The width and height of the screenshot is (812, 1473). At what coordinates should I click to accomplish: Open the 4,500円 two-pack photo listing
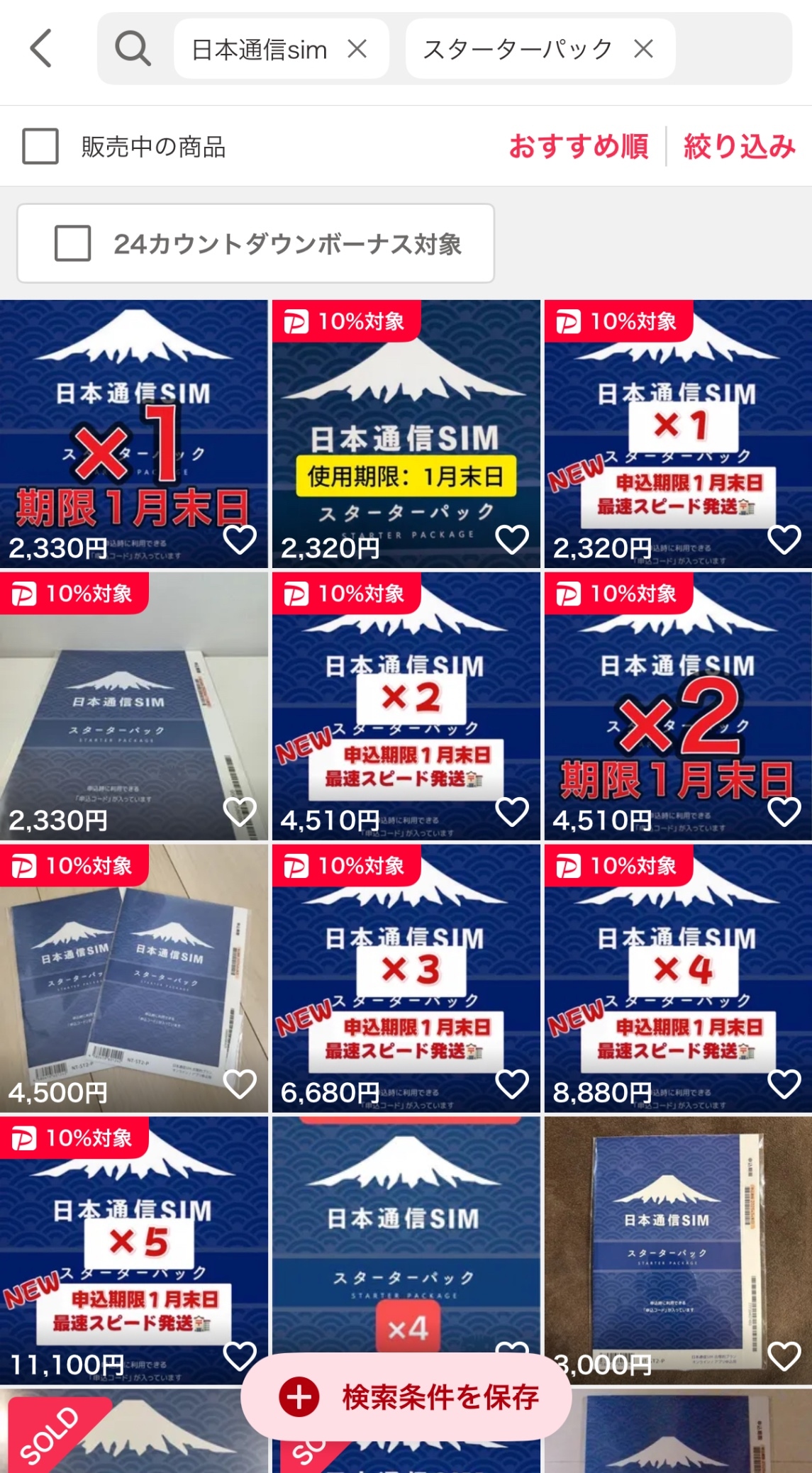[x=134, y=978]
